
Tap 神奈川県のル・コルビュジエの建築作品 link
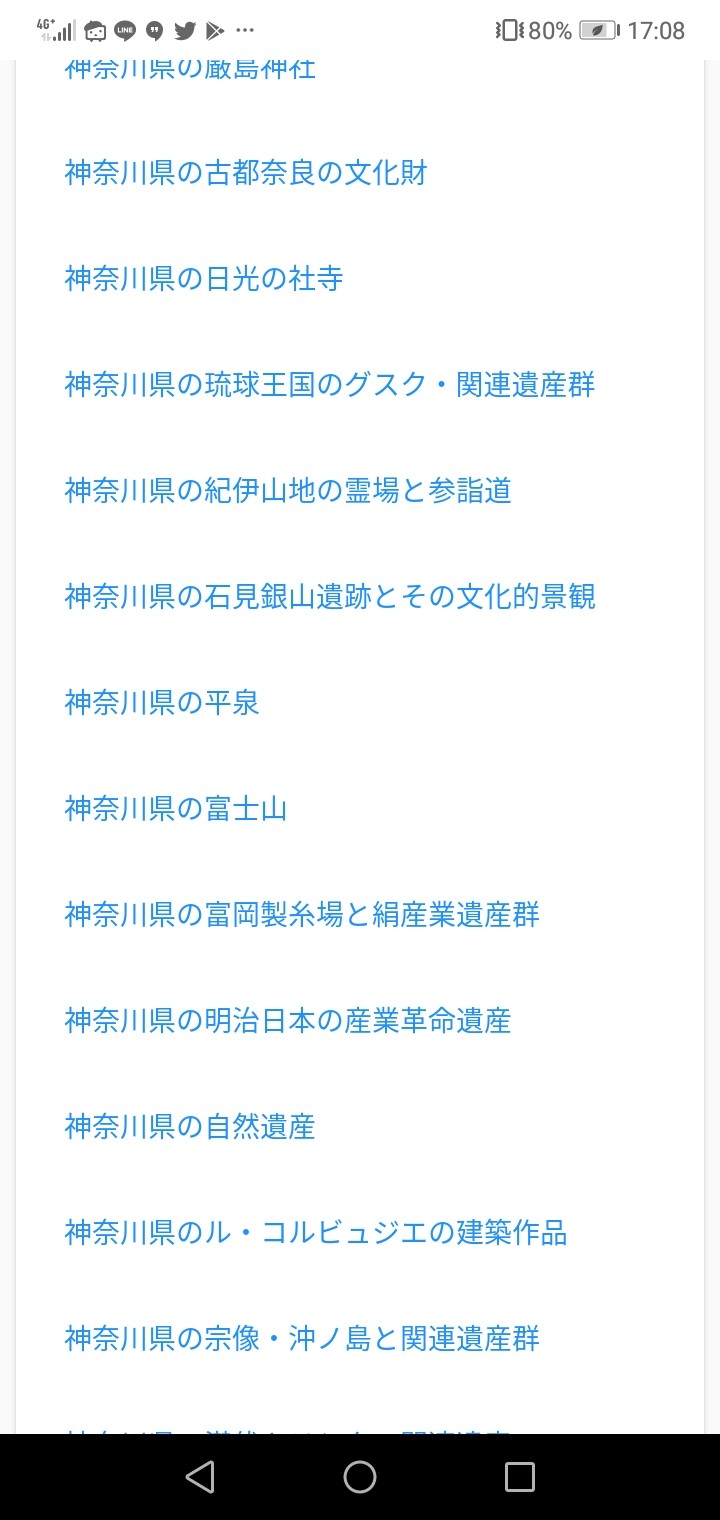pos(316,1233)
